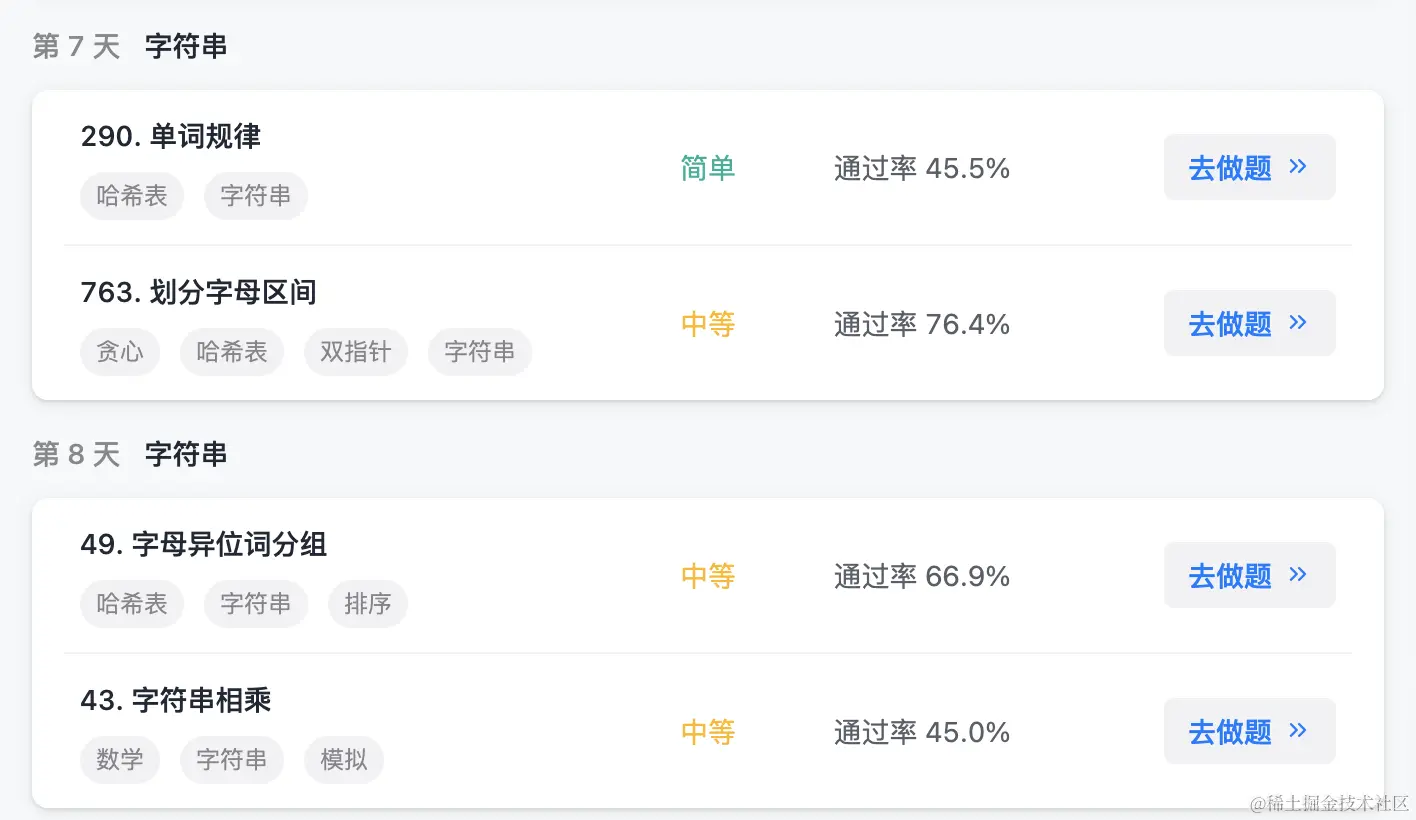Select the 模拟 tag chip
Screen dimensions: 1416x820
point(344,760)
